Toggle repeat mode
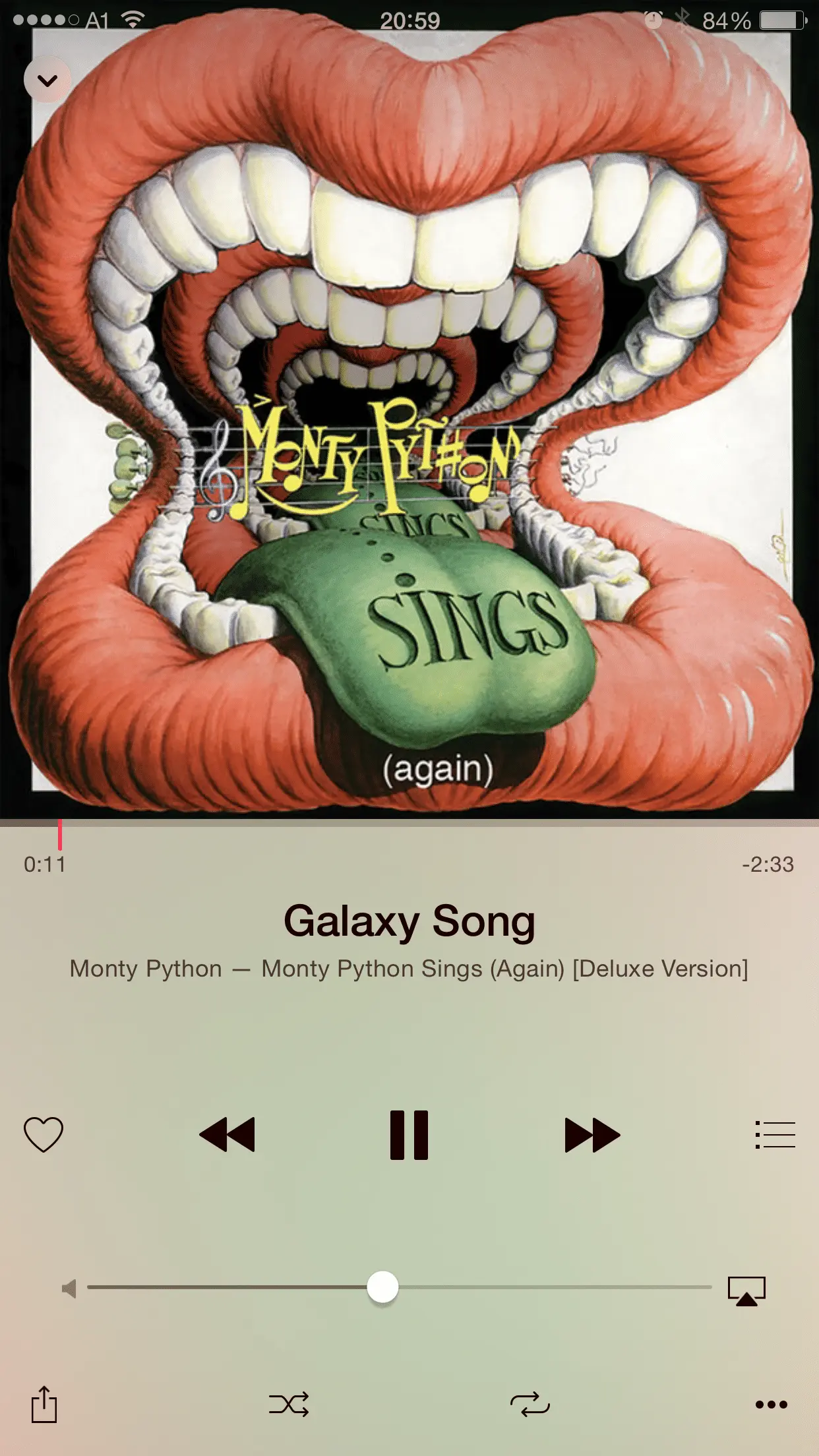Screen dimensions: 819x1456 pyautogui.click(x=530, y=1404)
